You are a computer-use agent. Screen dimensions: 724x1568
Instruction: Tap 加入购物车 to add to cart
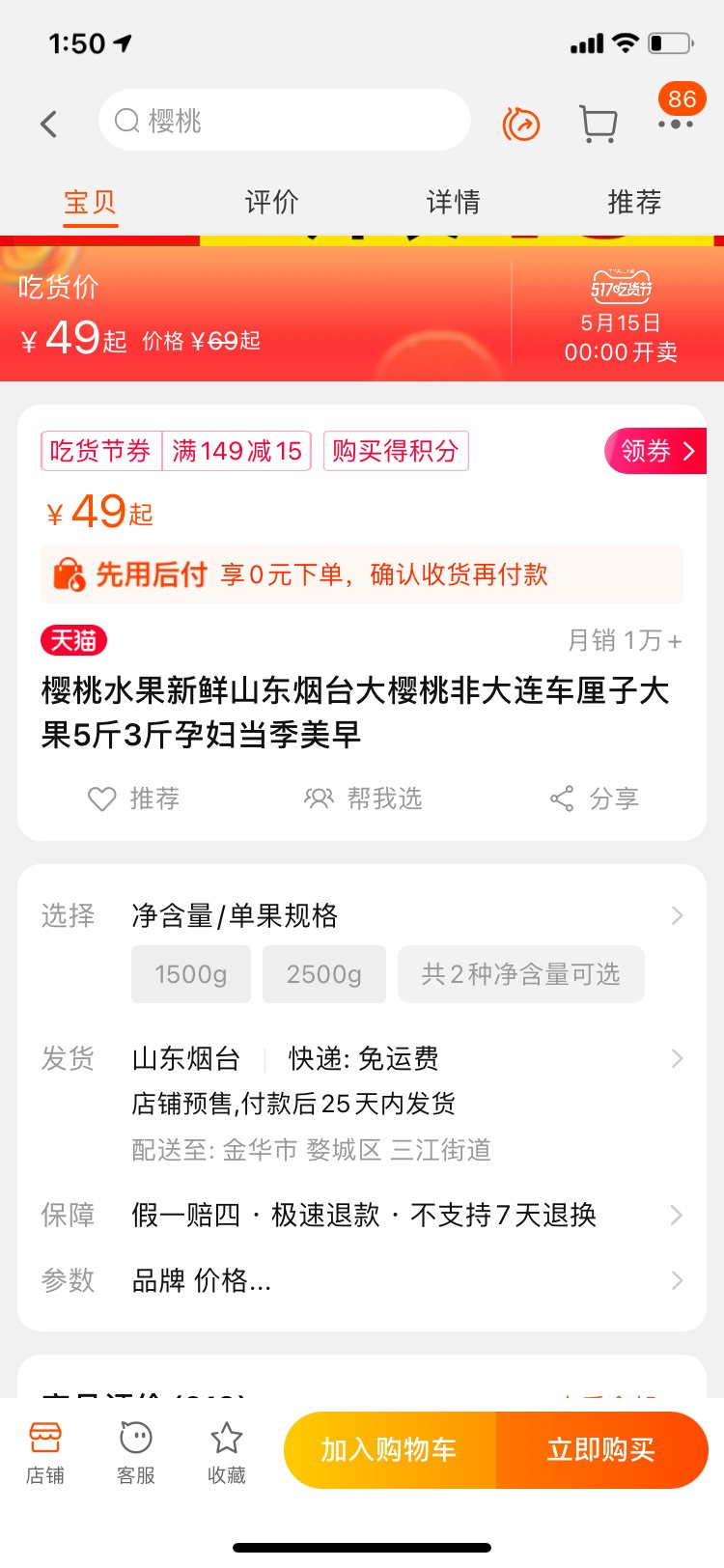[390, 1450]
